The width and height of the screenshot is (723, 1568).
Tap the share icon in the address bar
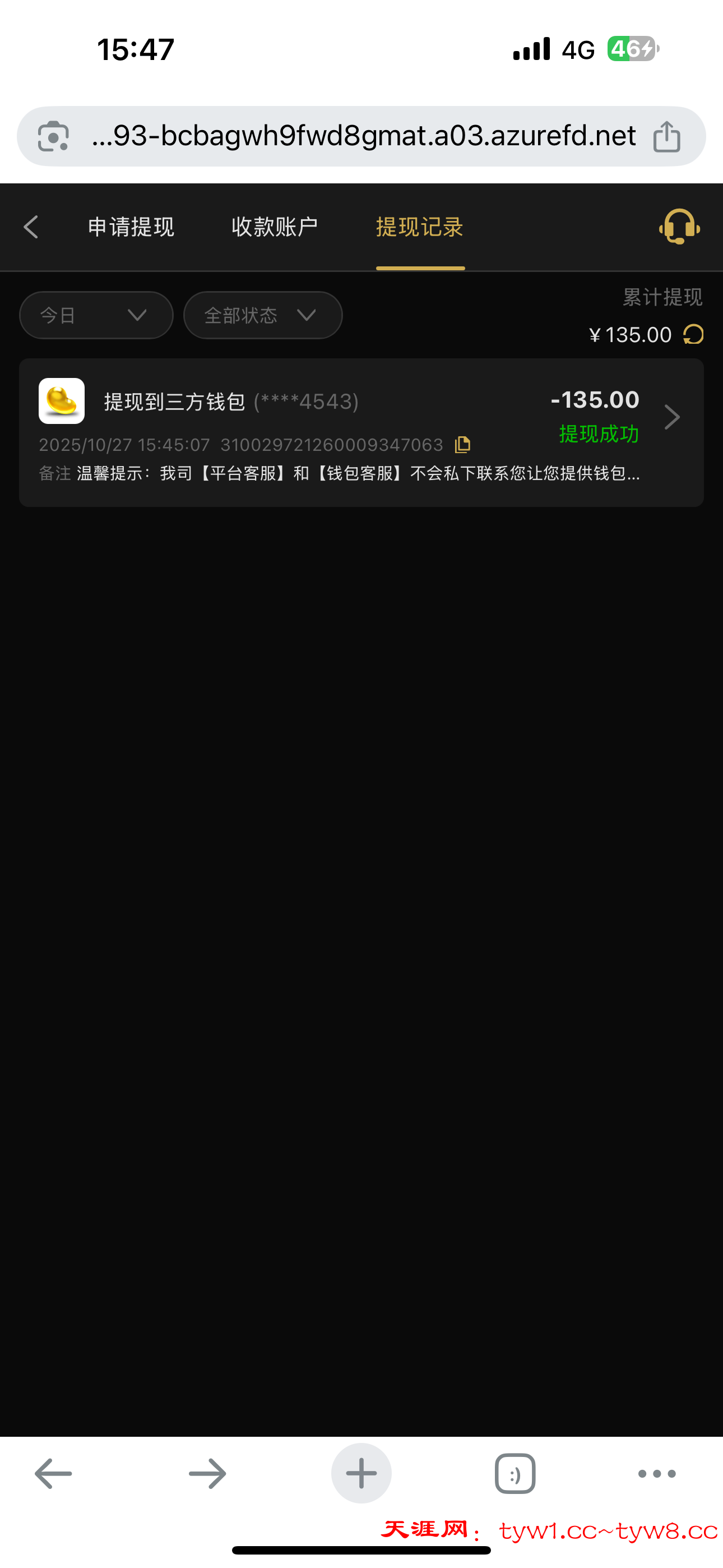click(x=666, y=136)
